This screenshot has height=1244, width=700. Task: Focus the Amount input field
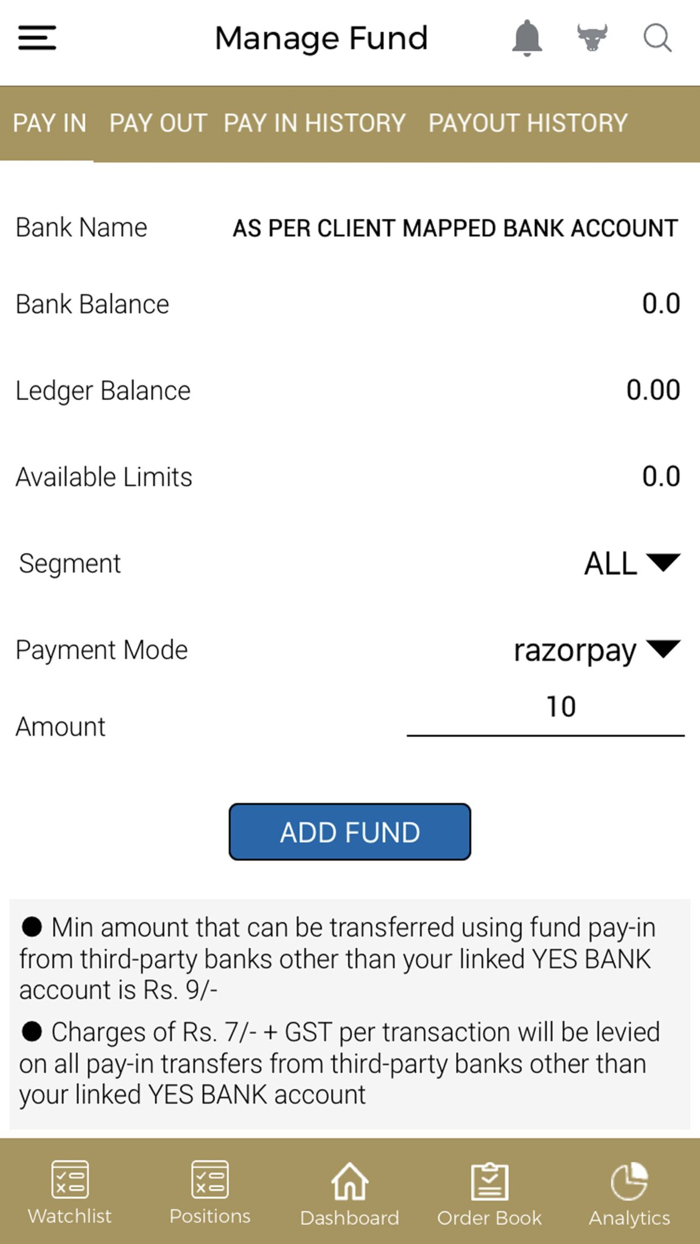pos(546,709)
